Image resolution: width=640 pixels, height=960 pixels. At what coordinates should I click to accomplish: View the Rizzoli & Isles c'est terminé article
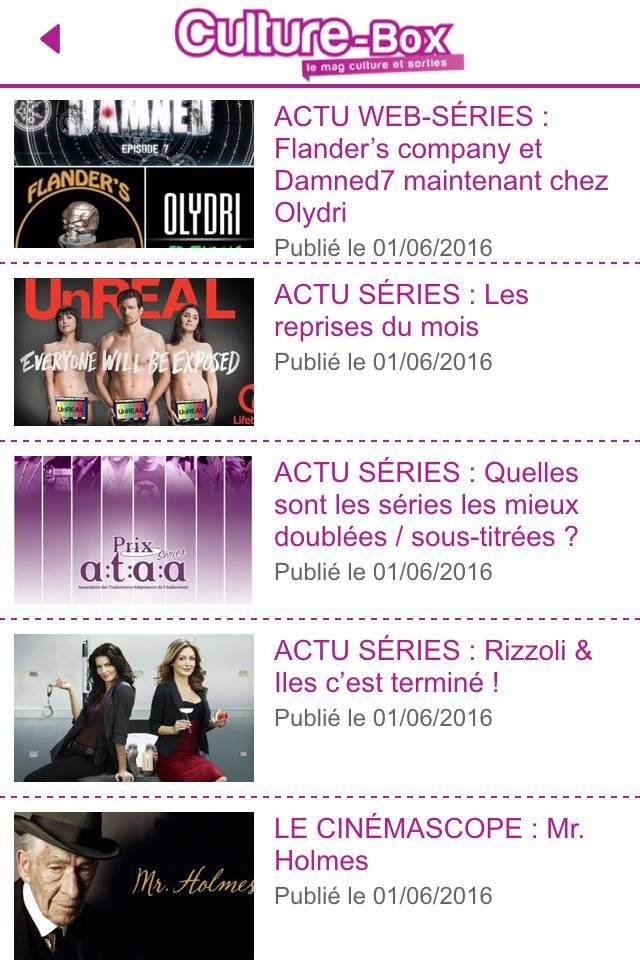tap(432, 667)
